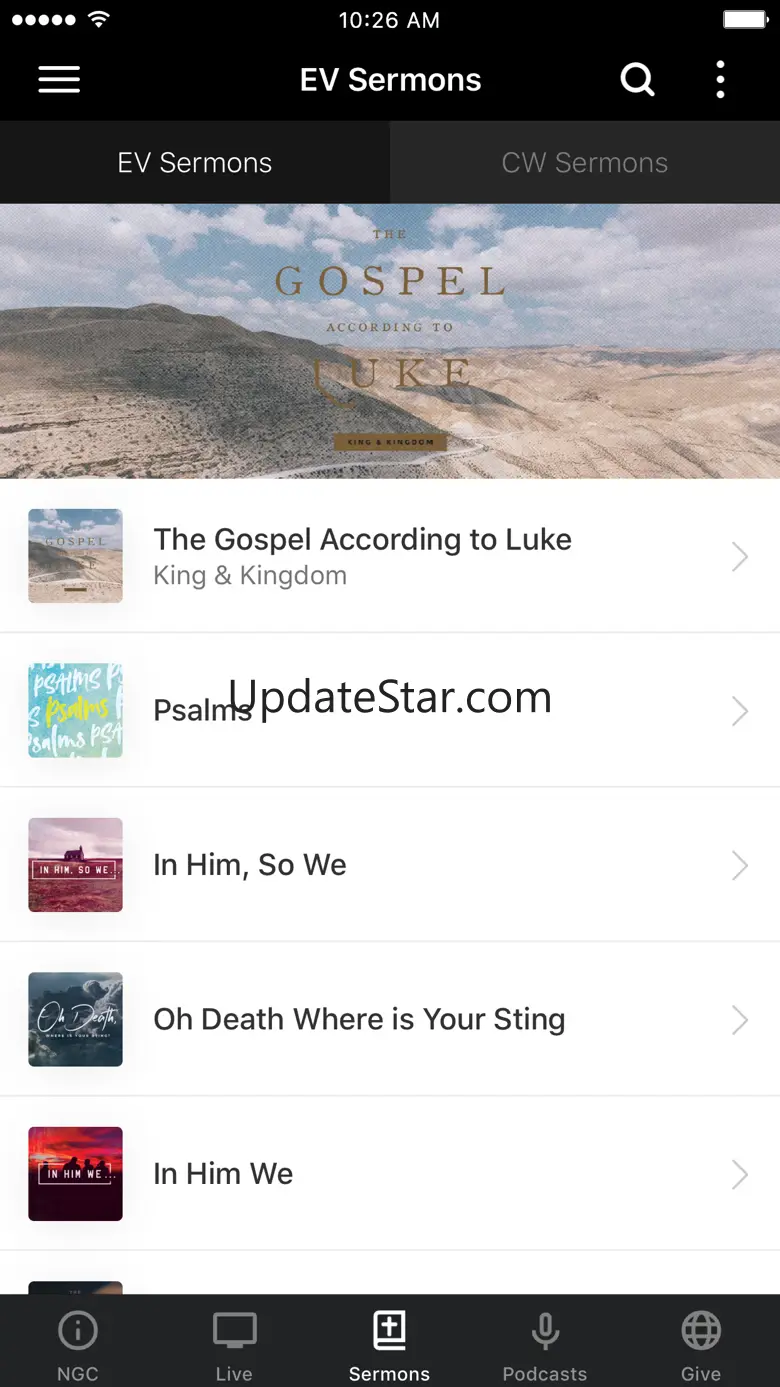Viewport: 780px width, 1387px height.
Task: Go to the Give tab
Action: click(x=701, y=1343)
